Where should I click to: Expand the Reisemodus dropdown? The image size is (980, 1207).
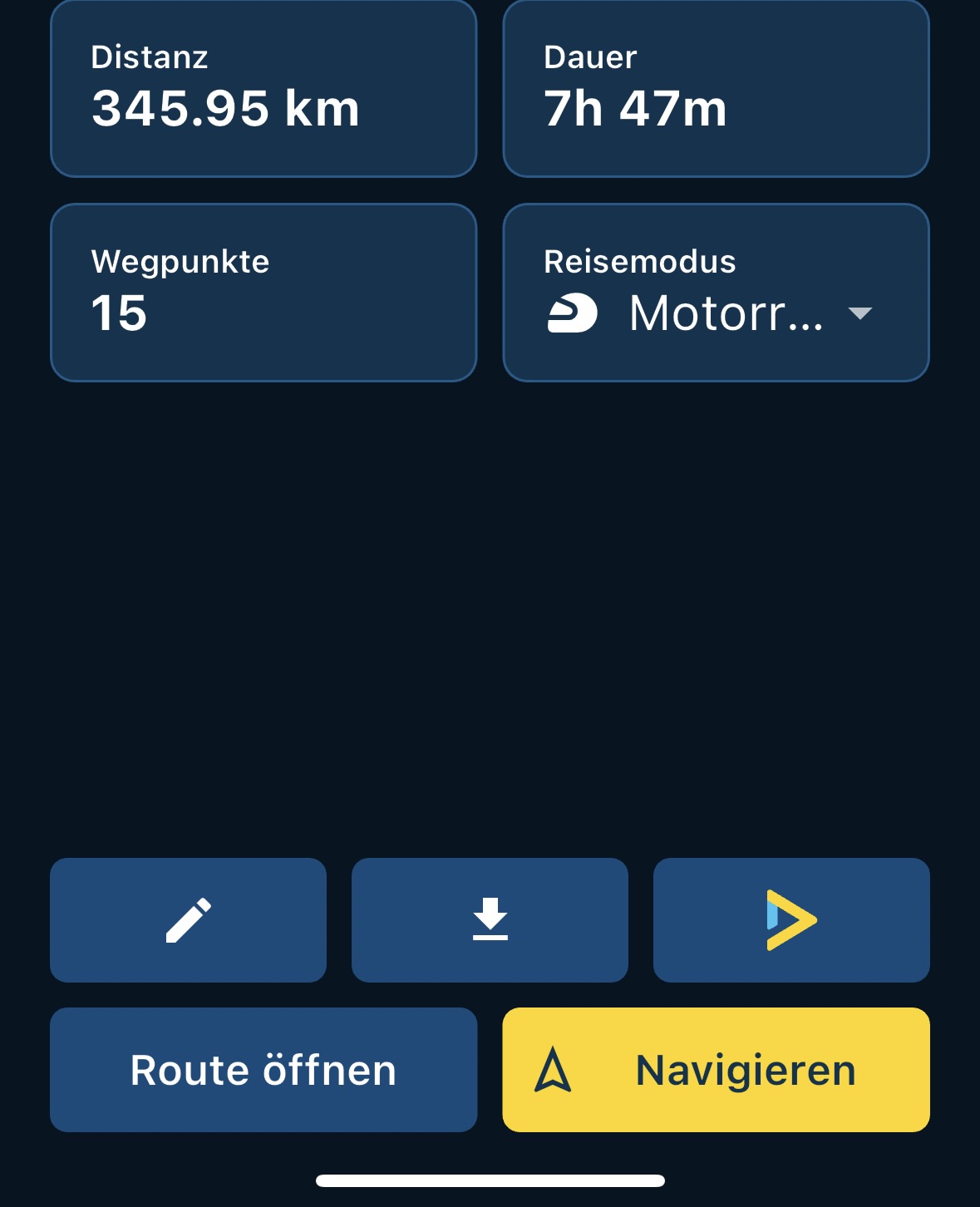pyautogui.click(x=859, y=313)
